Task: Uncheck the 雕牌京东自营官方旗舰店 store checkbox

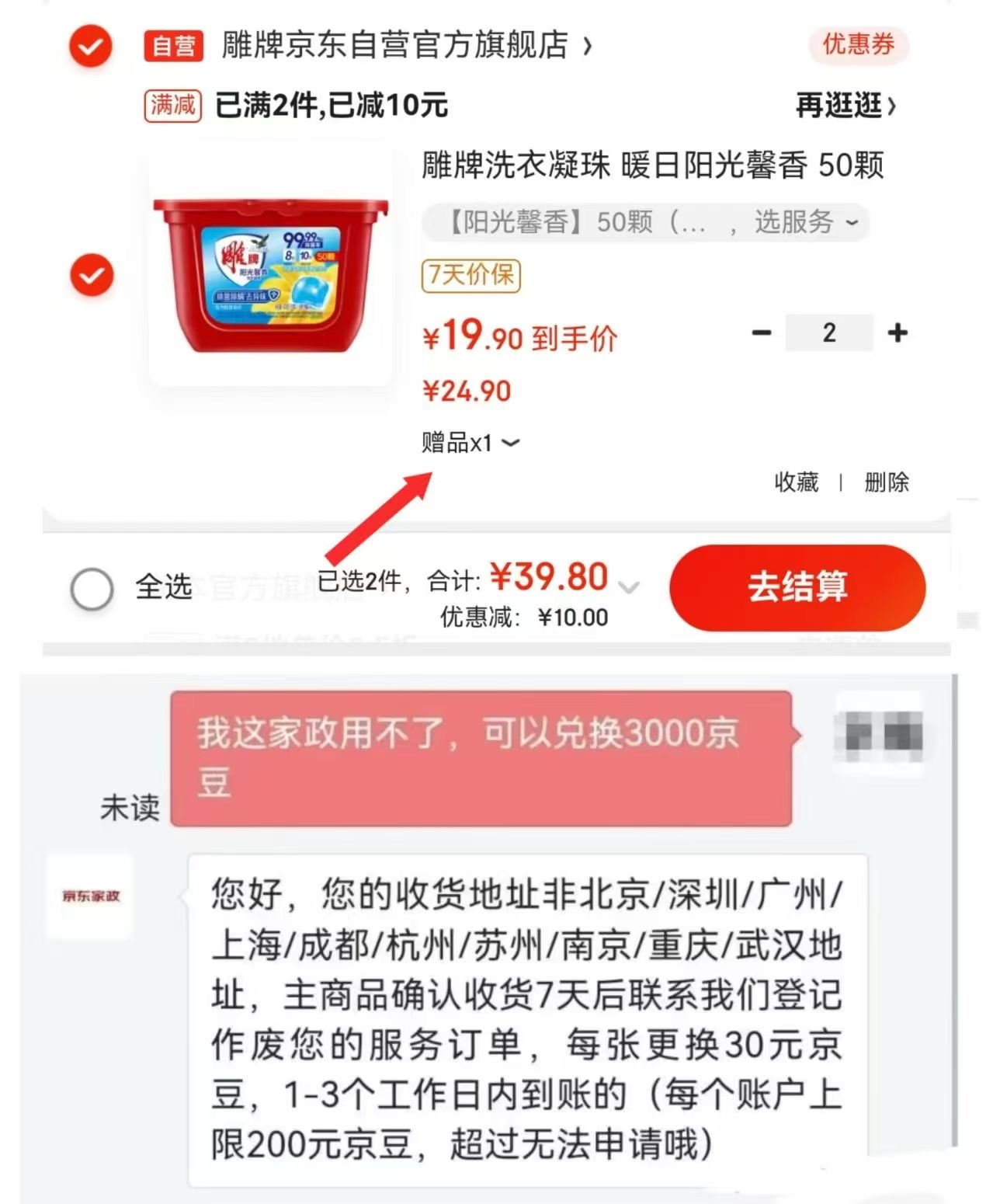Action: [91, 46]
